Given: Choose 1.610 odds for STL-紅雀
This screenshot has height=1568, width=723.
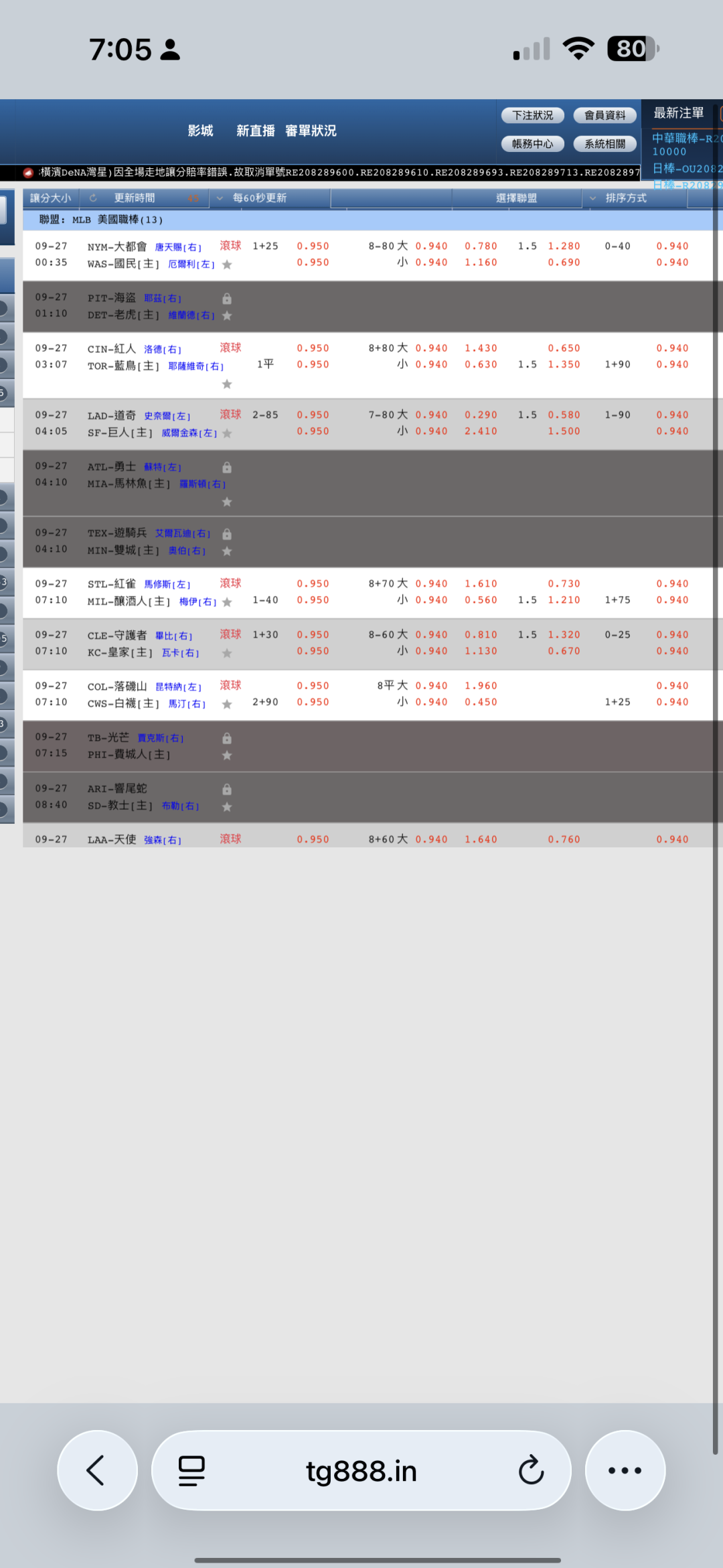Looking at the screenshot, I should [481, 583].
